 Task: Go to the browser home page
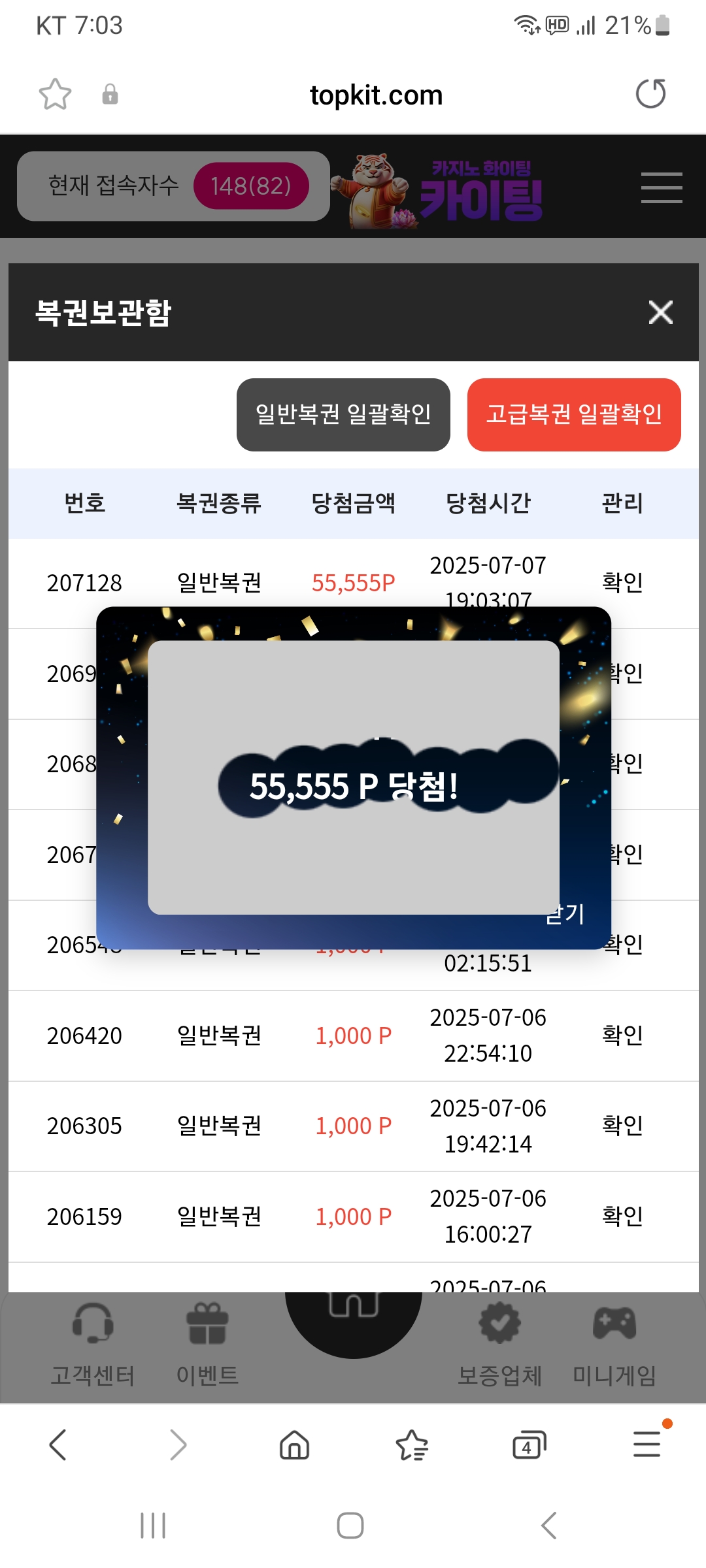tap(294, 1445)
